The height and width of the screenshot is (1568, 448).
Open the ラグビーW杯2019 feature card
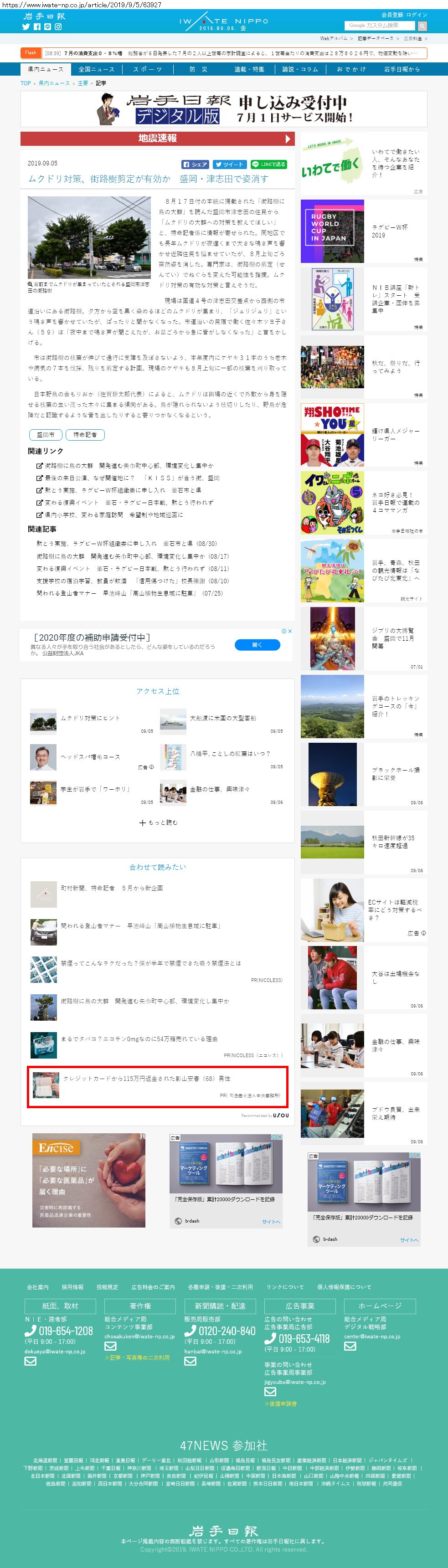(363, 231)
